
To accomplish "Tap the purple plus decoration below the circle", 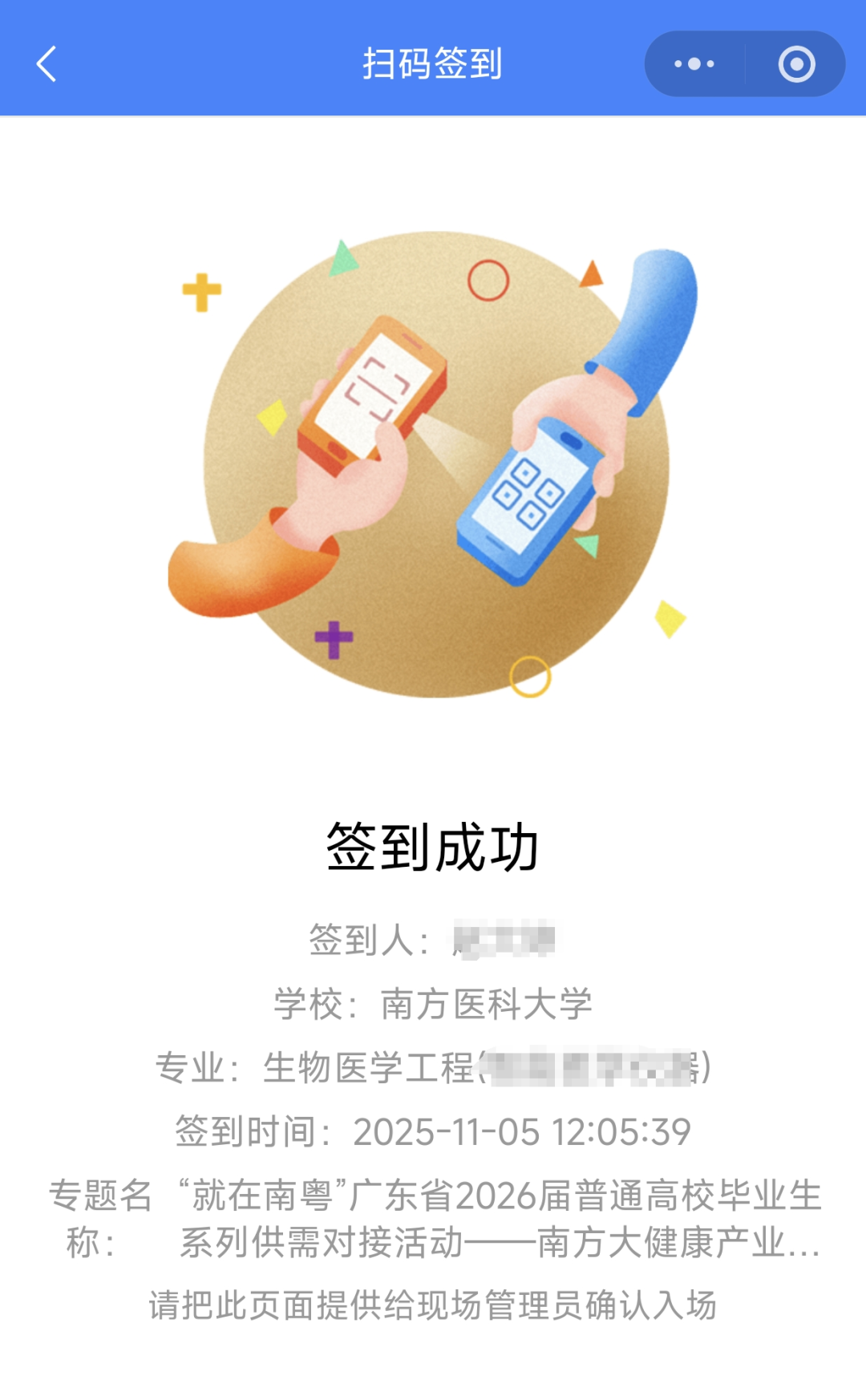I will click(334, 637).
